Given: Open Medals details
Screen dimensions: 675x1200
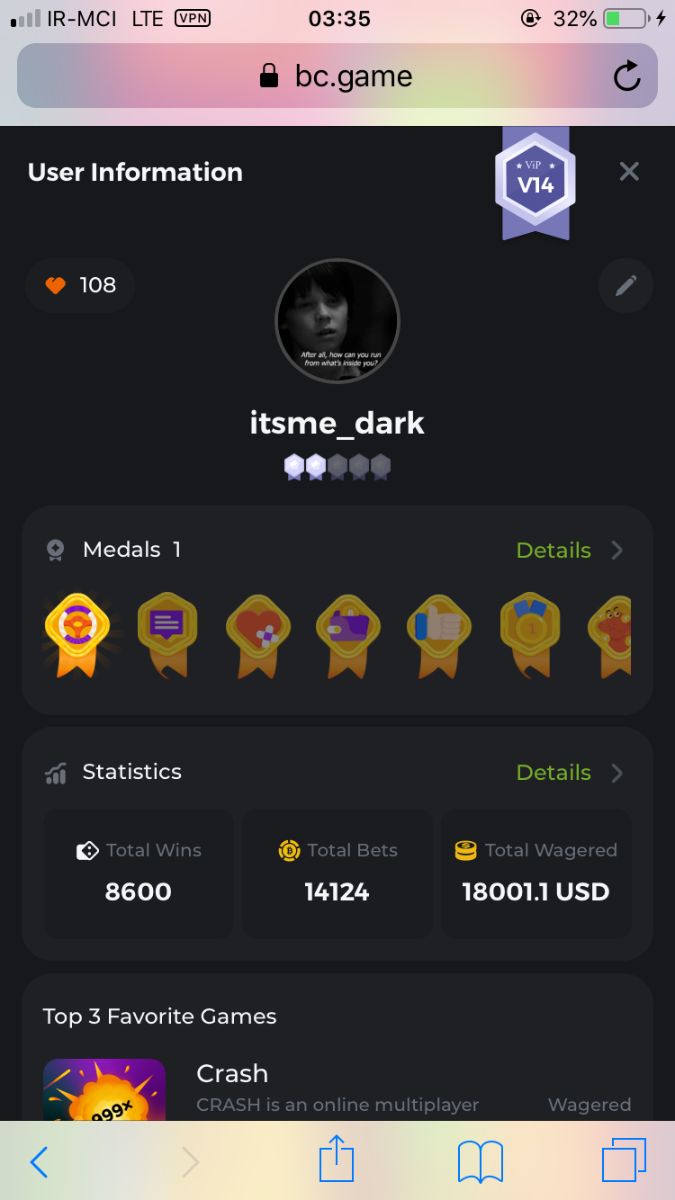Looking at the screenshot, I should click(x=568, y=550).
